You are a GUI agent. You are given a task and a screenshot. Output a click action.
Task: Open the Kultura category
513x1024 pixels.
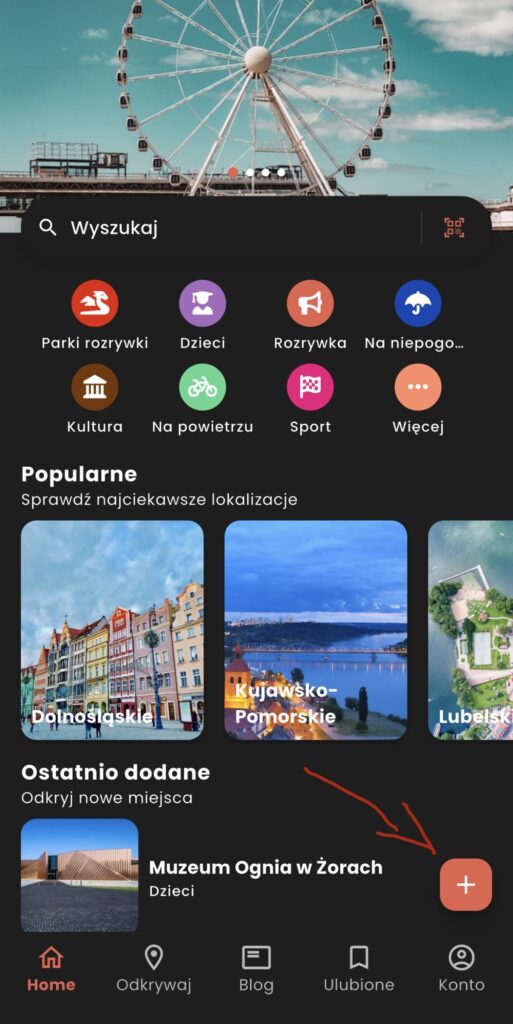coord(95,400)
